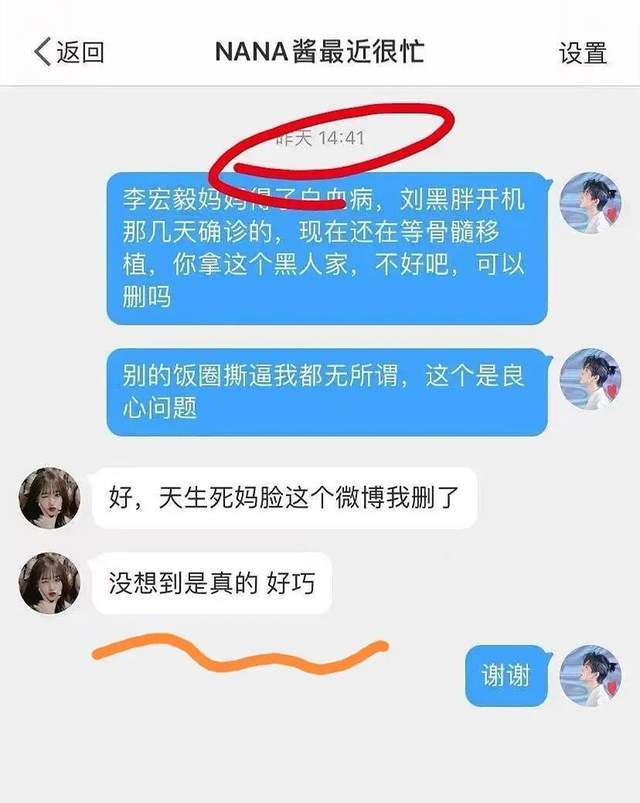The height and width of the screenshot is (803, 640).
Task: Go back using the 返回 button
Action: [69, 52]
